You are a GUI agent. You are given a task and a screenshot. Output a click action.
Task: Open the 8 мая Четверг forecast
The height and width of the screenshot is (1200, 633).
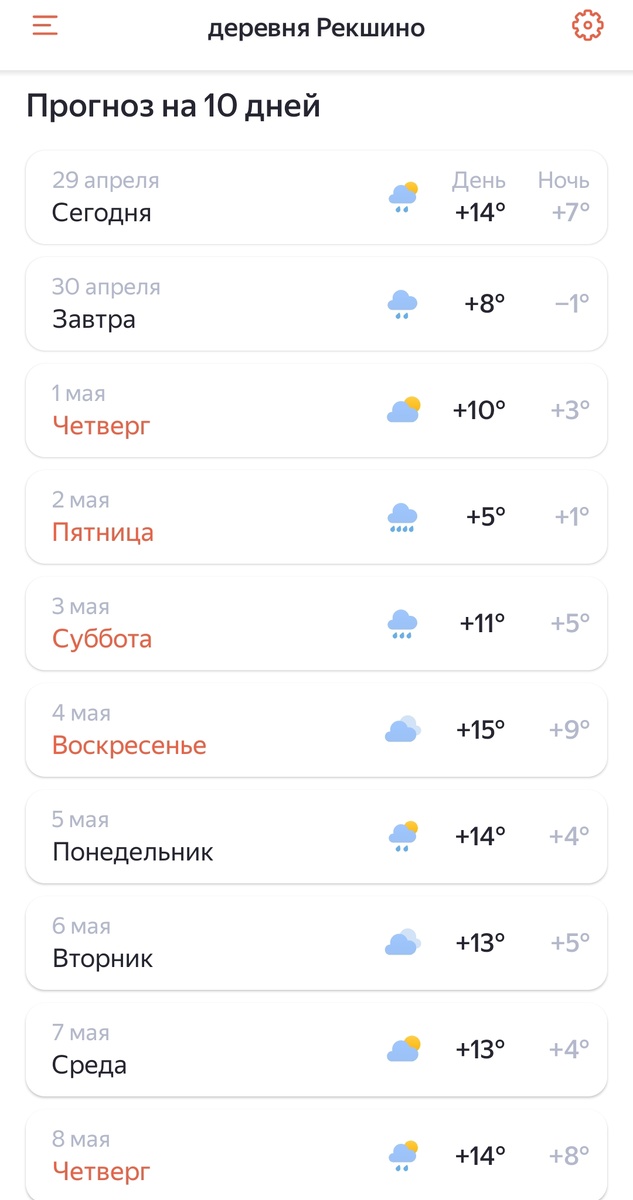[x=316, y=1157]
